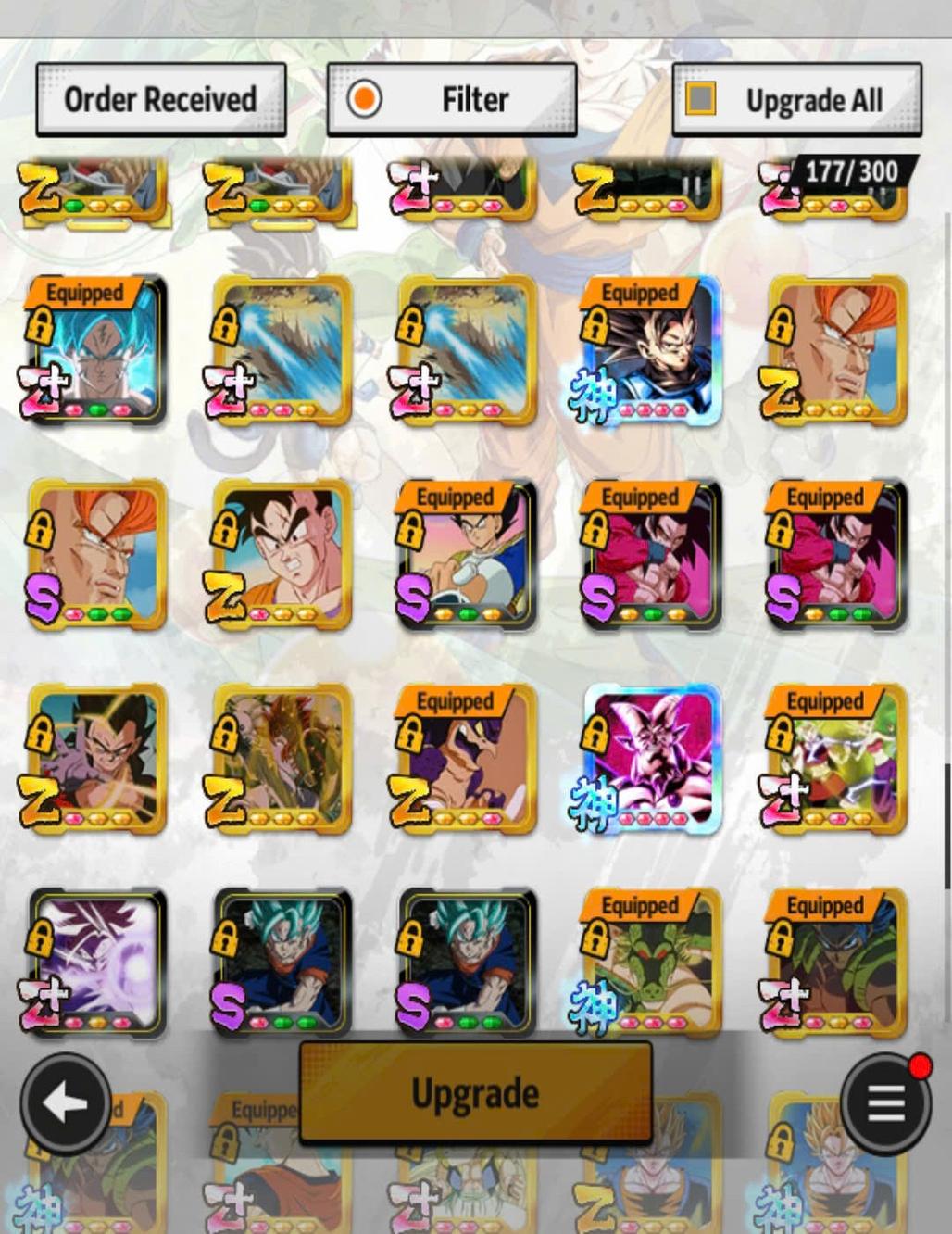
Task: Select the equipped blue-haired Goku Z+ equipment
Action: point(96,350)
